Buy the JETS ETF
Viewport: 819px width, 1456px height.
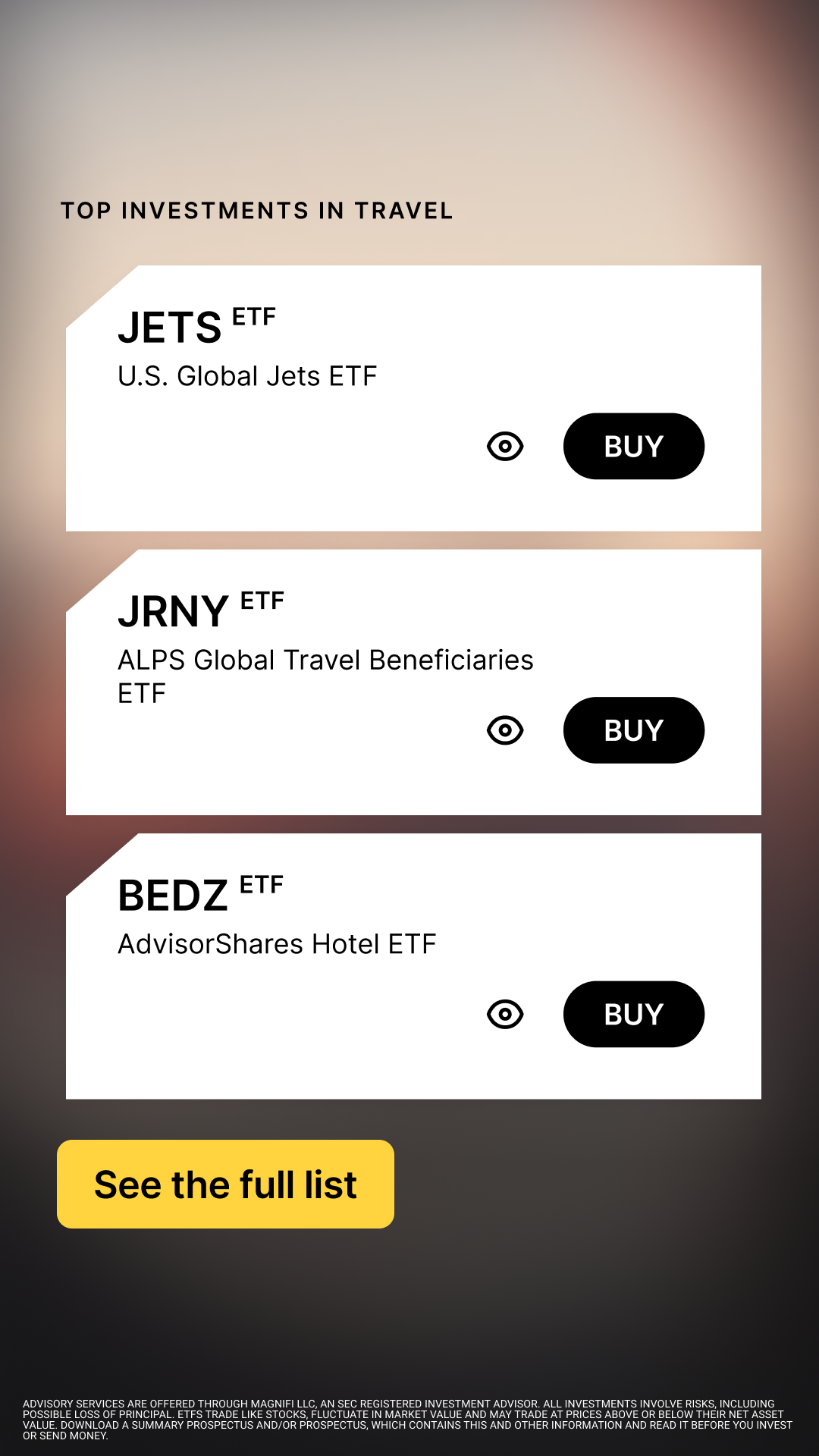[633, 446]
